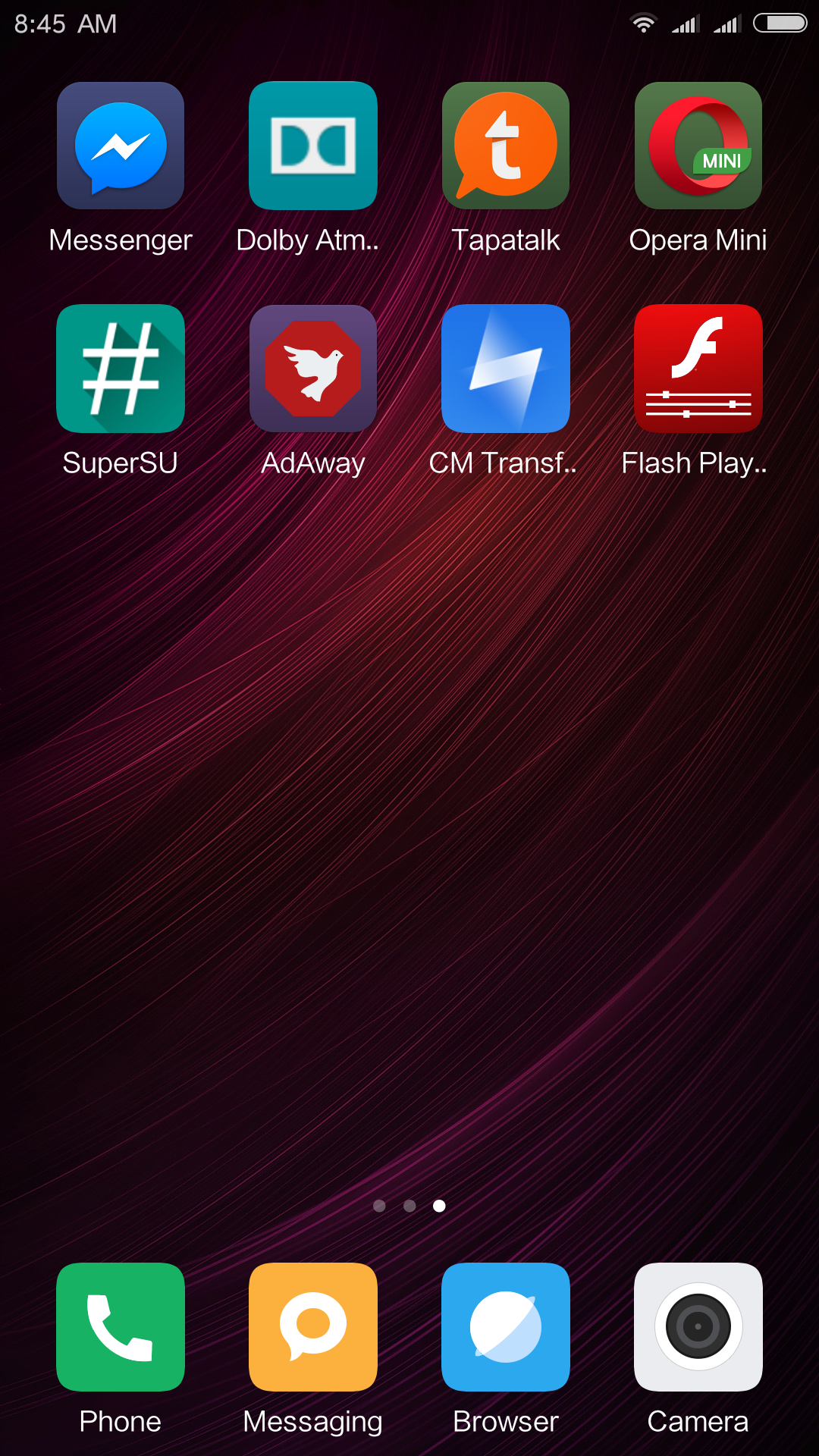Screen dimensions: 819x1456
Task: Open SuperSU app
Action: click(x=121, y=369)
